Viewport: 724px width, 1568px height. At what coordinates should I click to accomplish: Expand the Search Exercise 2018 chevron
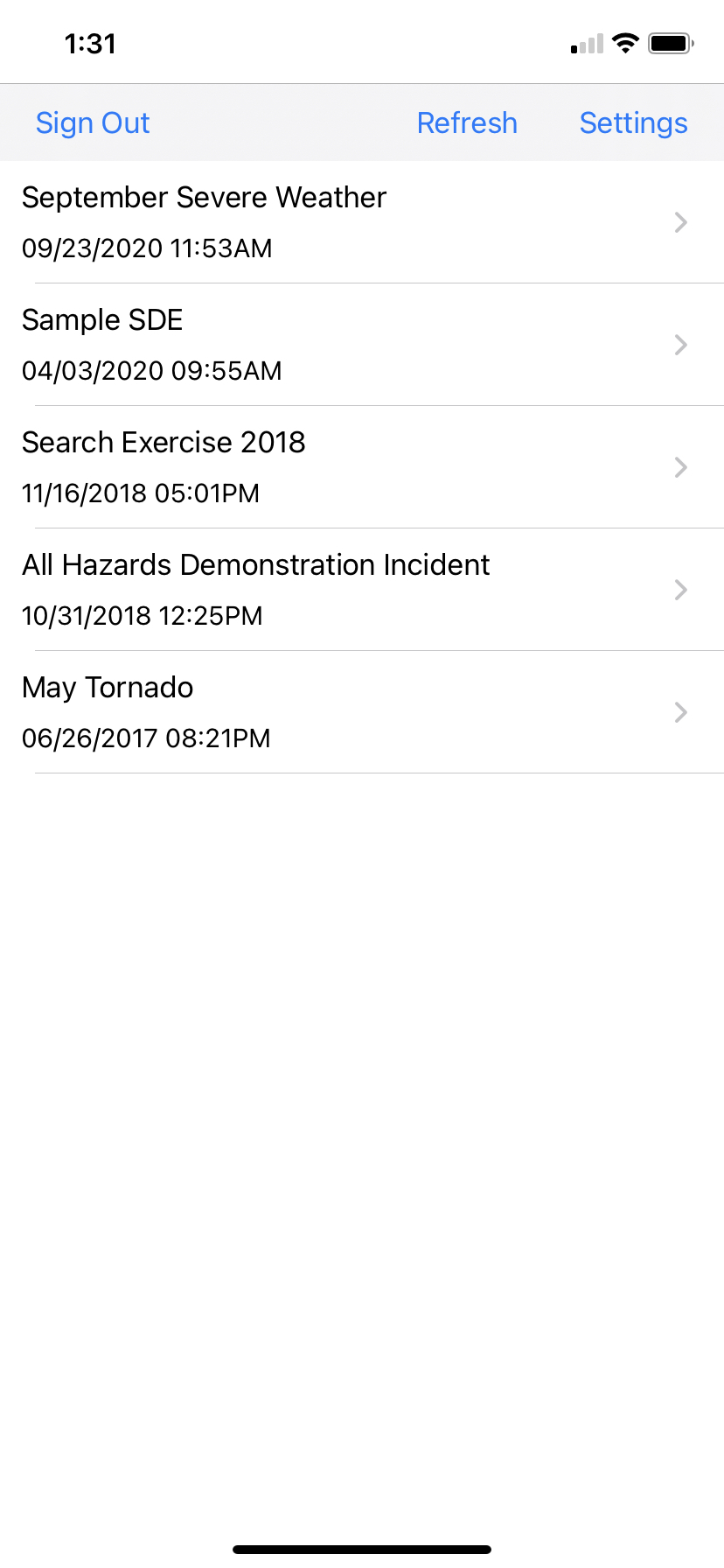pos(681,467)
